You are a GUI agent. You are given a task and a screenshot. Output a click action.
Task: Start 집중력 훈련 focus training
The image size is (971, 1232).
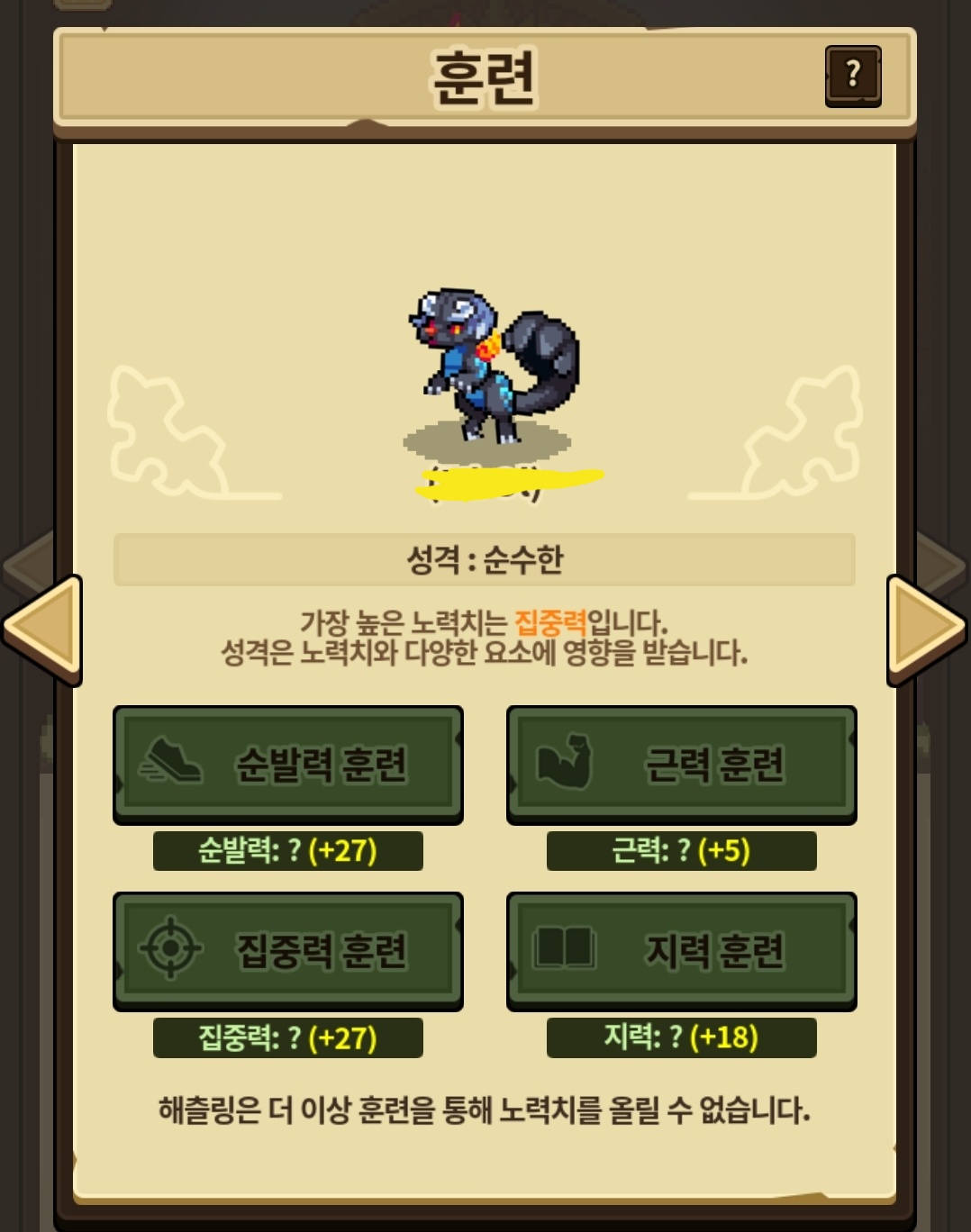[x=287, y=950]
